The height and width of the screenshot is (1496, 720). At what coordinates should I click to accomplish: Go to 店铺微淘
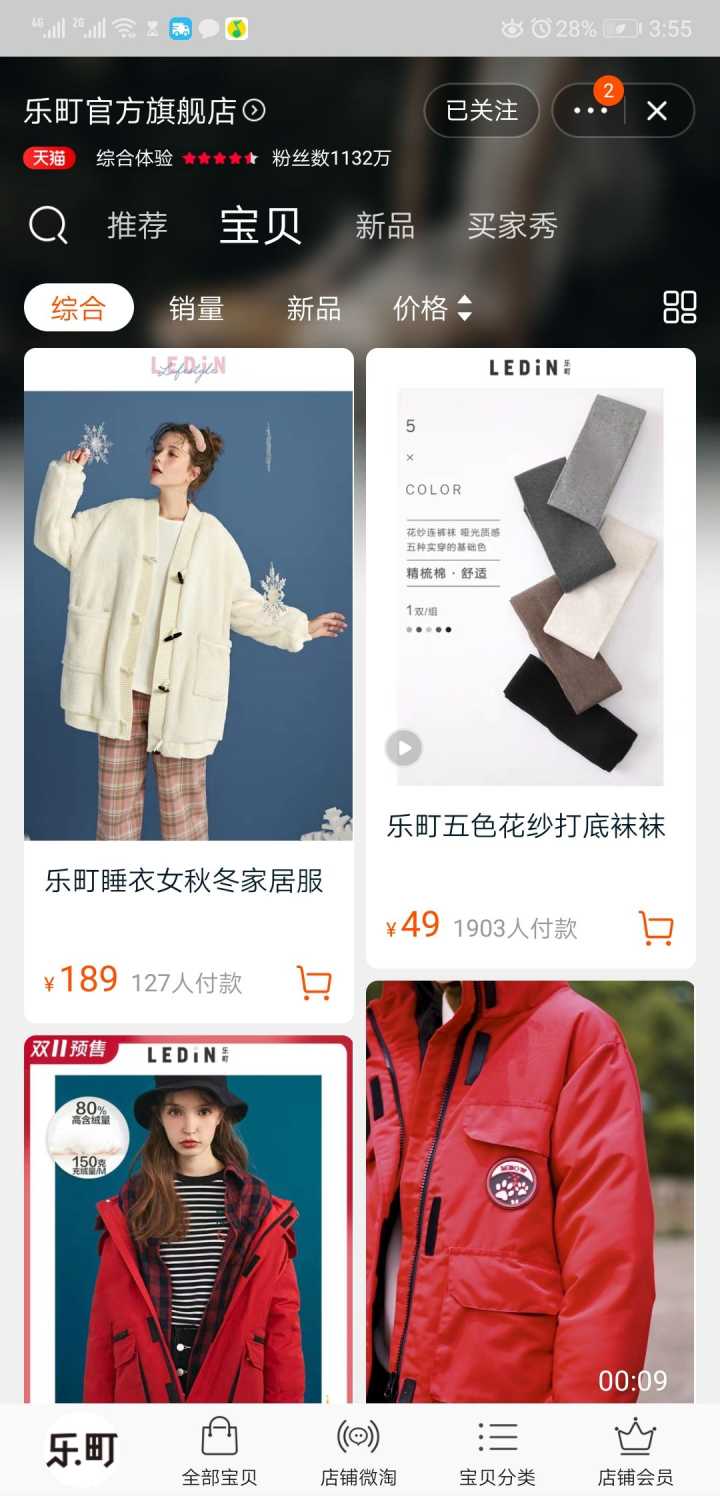(358, 1450)
